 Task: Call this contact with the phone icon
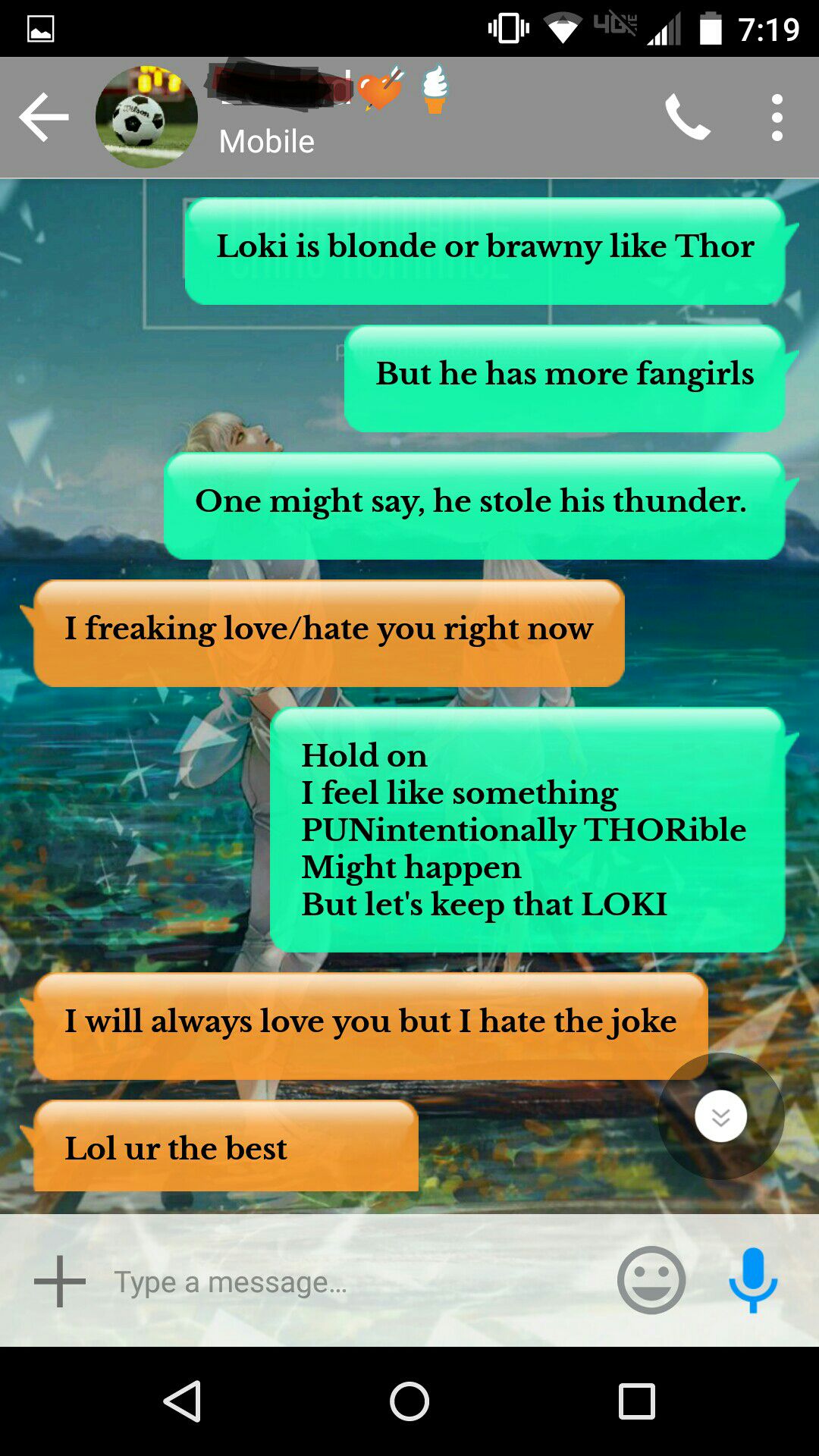tap(688, 118)
